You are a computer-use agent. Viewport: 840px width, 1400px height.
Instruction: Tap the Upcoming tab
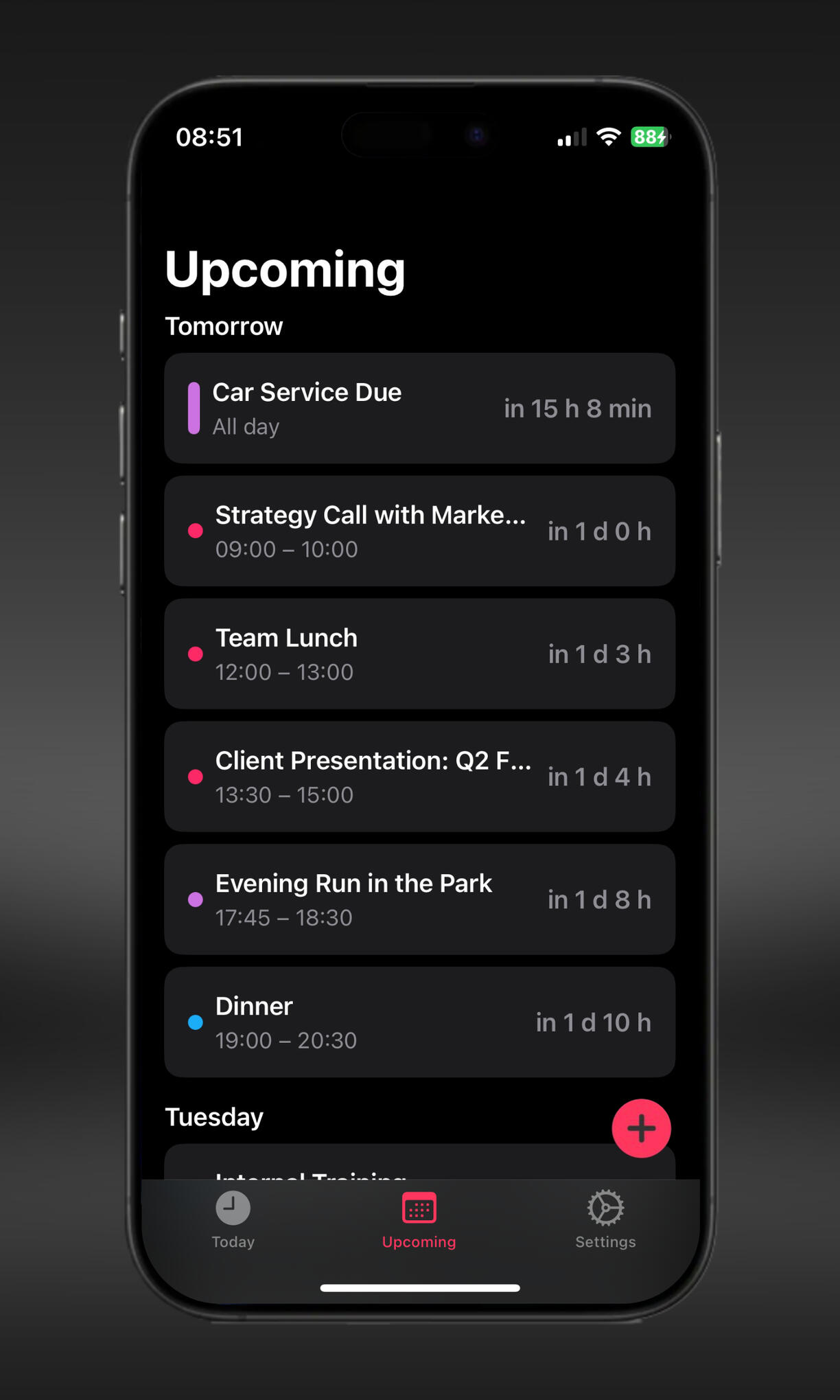coord(419,1220)
